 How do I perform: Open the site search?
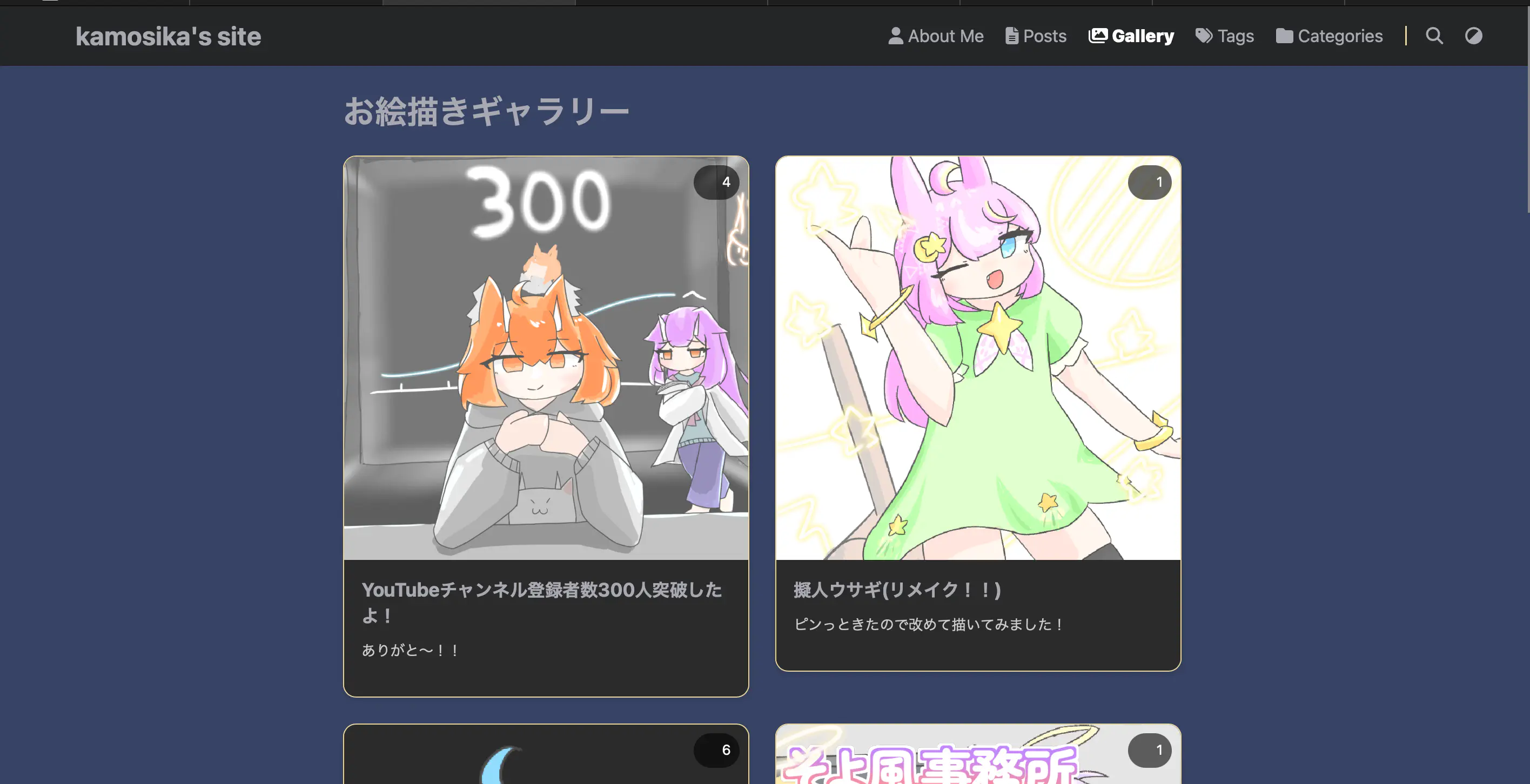click(x=1434, y=36)
